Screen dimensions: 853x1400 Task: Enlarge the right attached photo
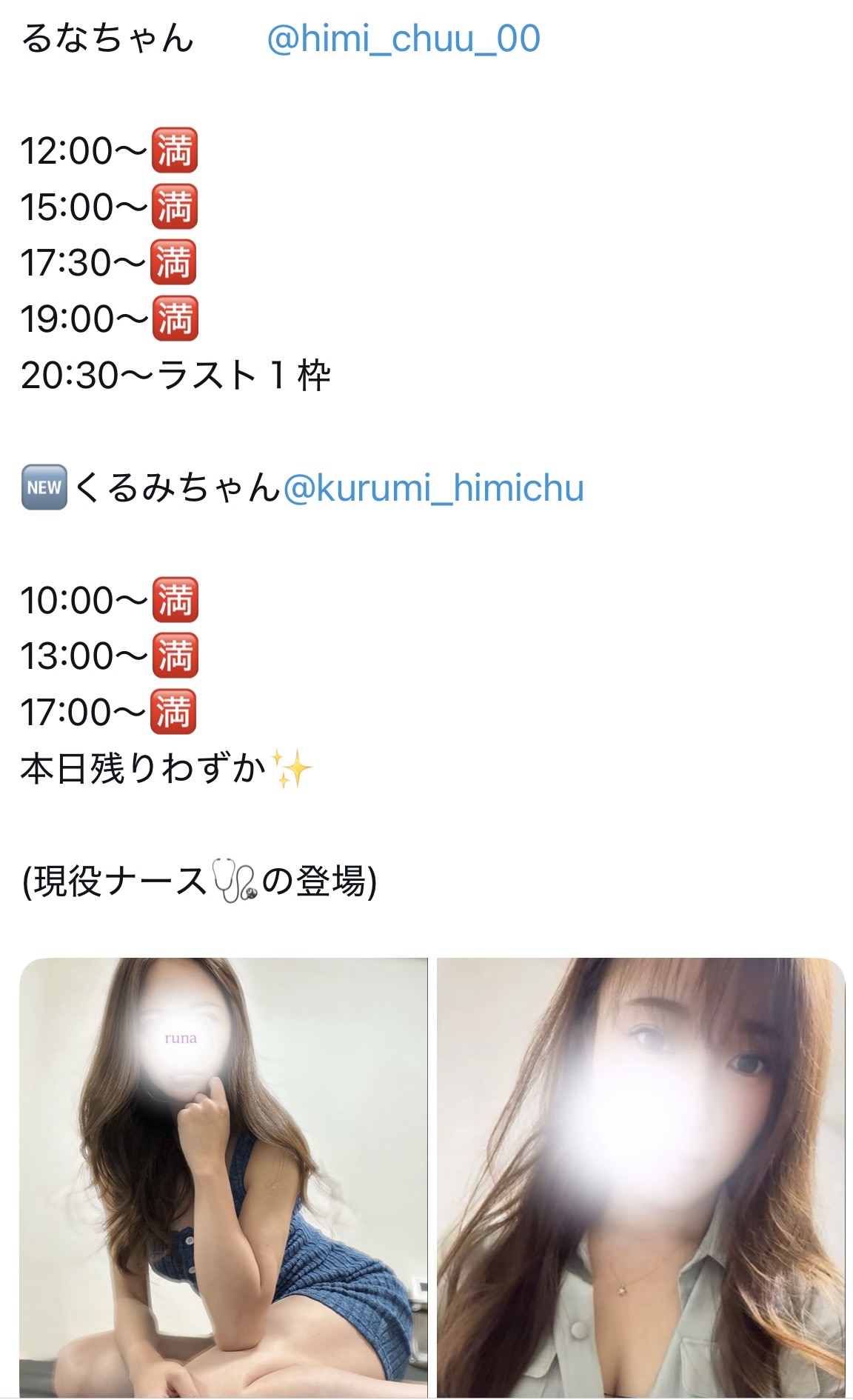click(x=640, y=1176)
